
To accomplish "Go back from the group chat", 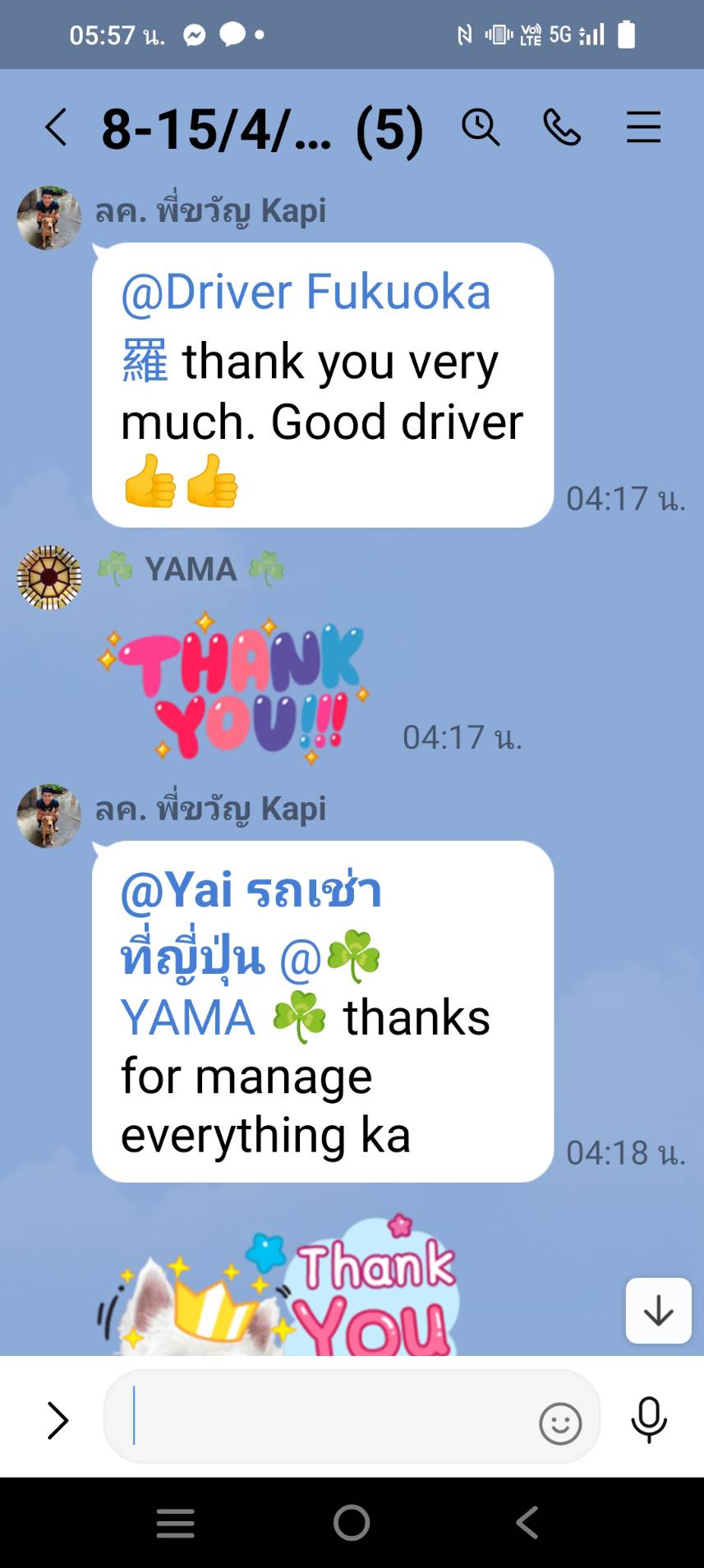I will [56, 128].
